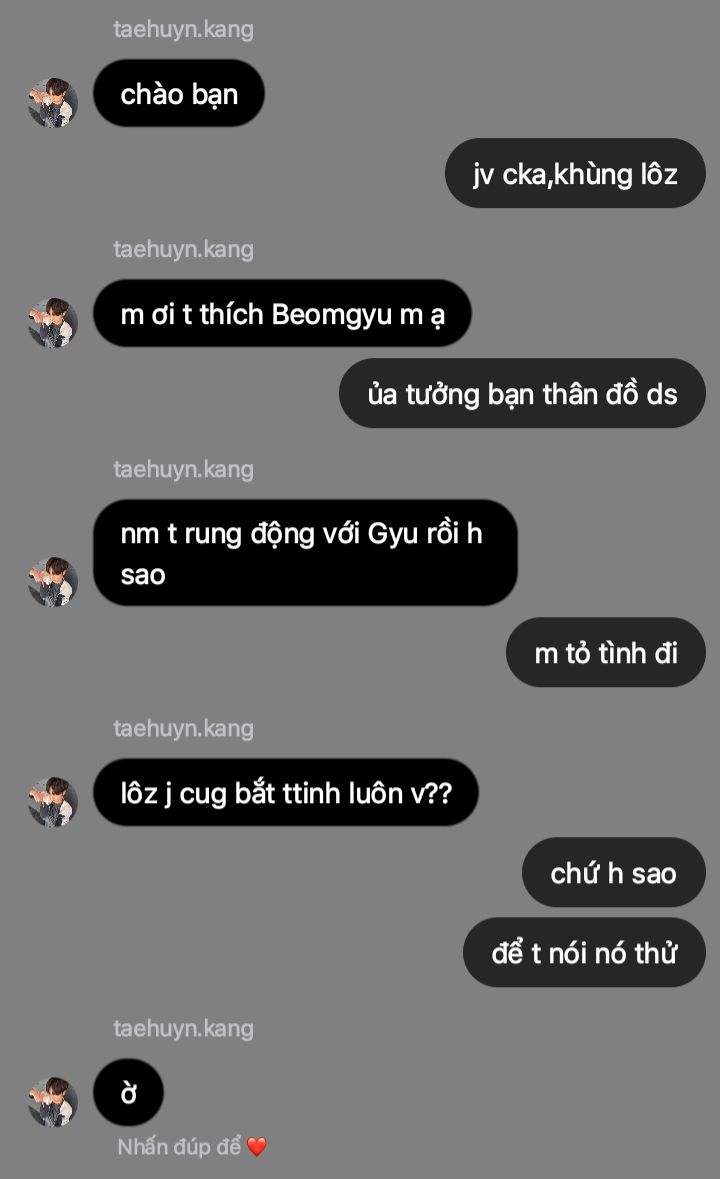Tap the avatar next to the "ờ" message
The width and height of the screenshot is (720, 1179).
(52, 1102)
